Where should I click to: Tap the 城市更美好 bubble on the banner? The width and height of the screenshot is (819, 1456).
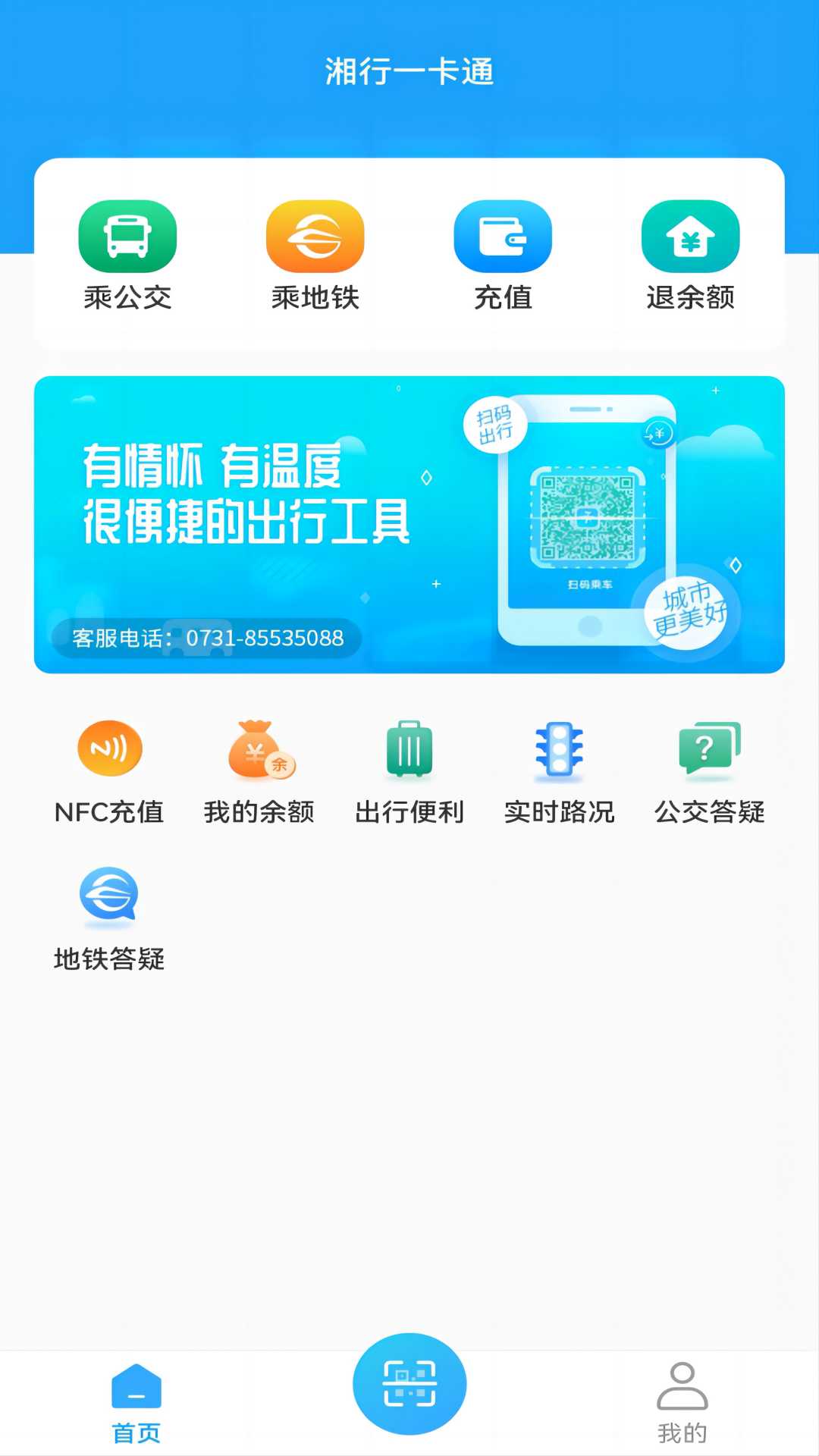pos(688,614)
